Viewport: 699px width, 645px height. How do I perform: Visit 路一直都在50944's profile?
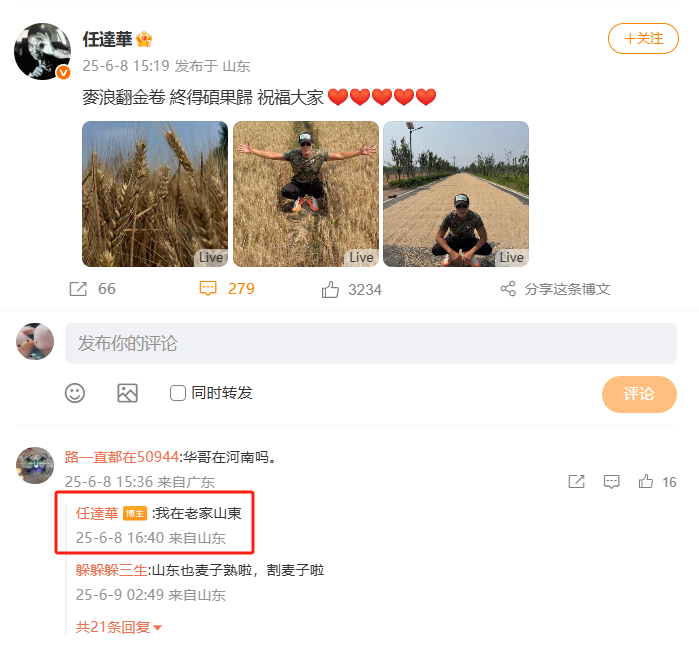120,457
